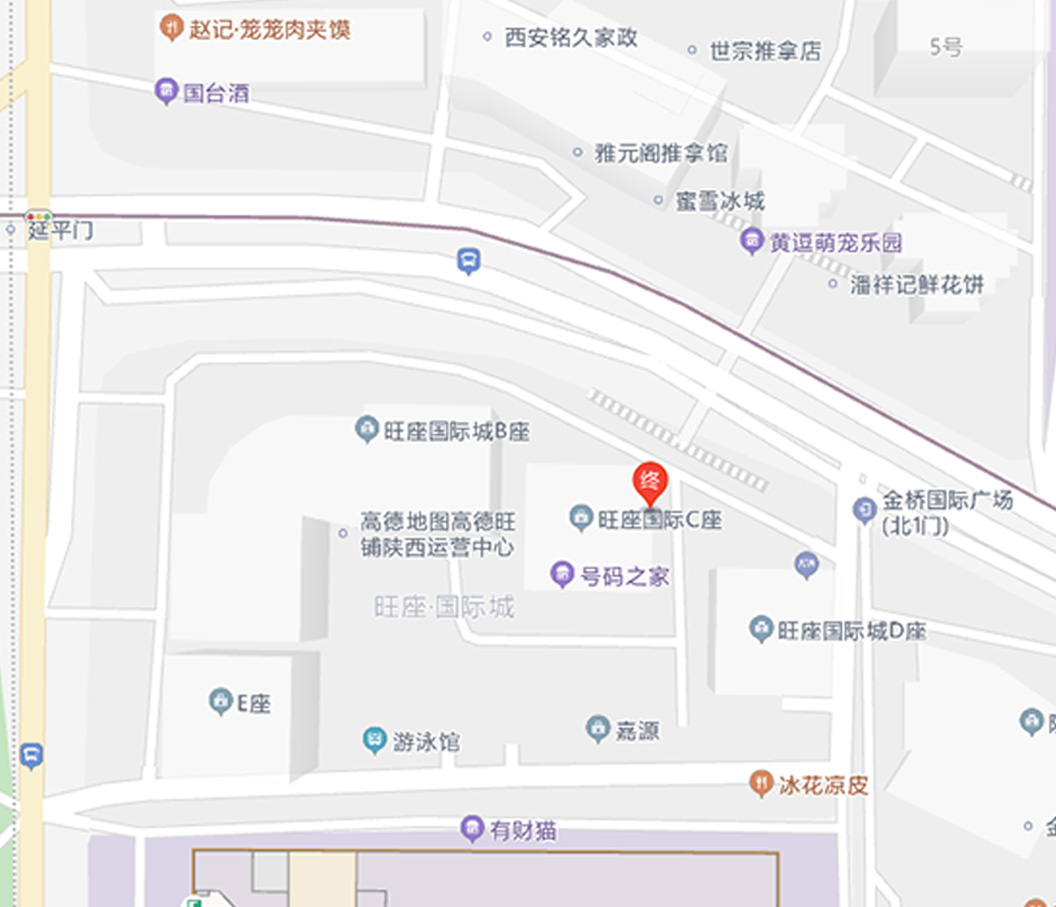Open the 冰花凉皮 restaurant marker
Image resolution: width=1056 pixels, height=907 pixels.
pos(761,784)
